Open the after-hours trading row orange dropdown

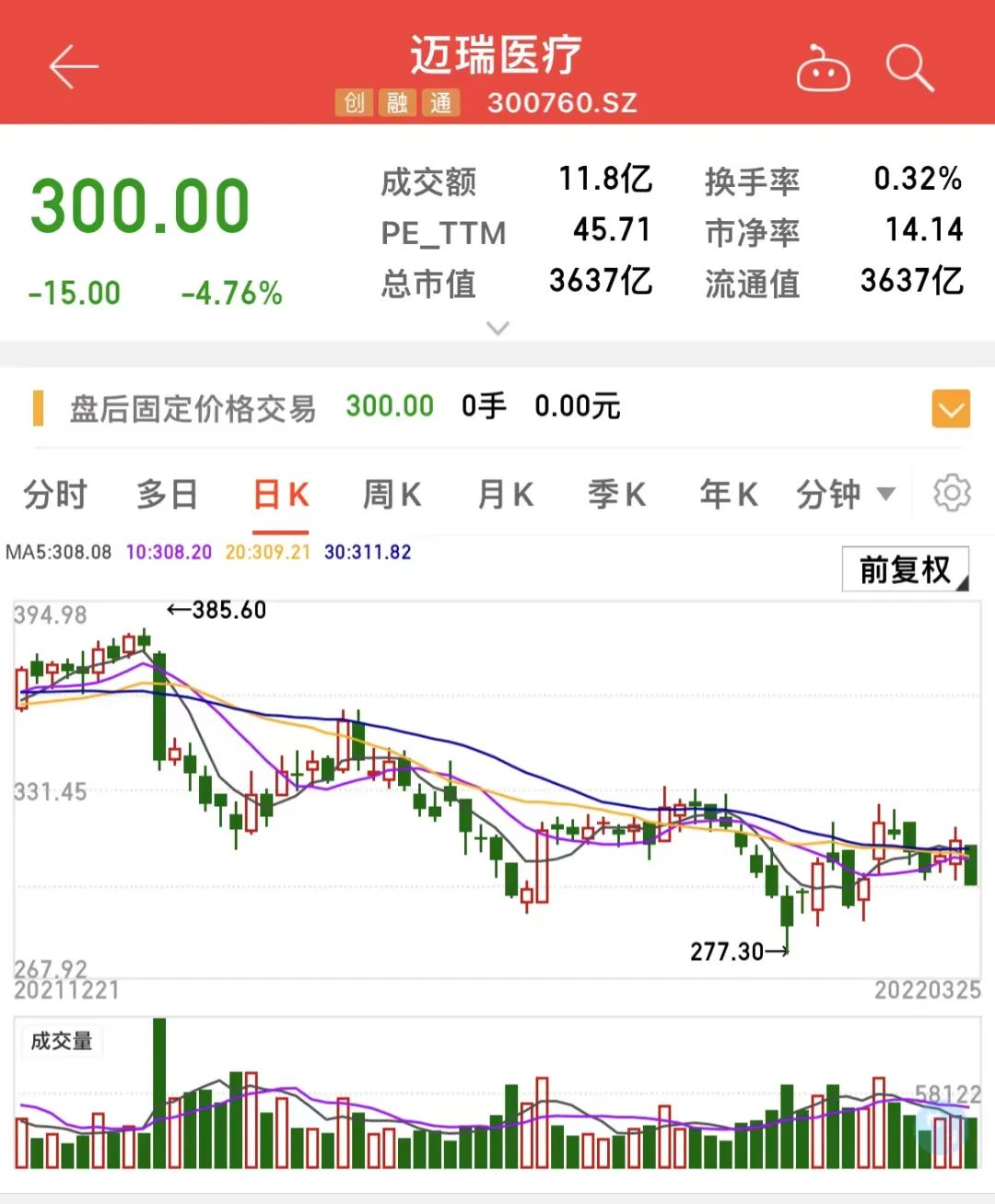[x=952, y=408]
